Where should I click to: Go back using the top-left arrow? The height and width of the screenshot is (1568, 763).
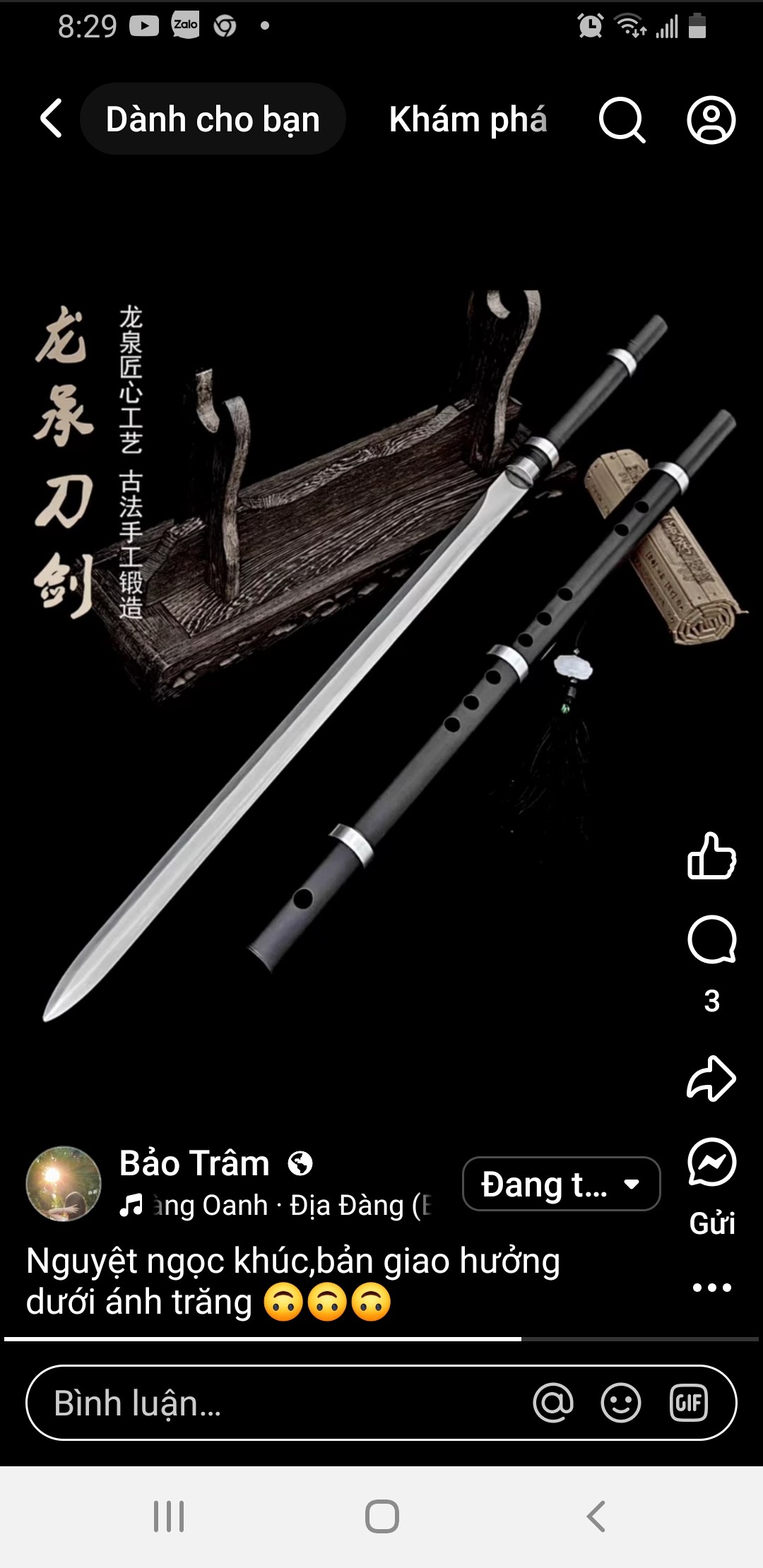point(52,118)
